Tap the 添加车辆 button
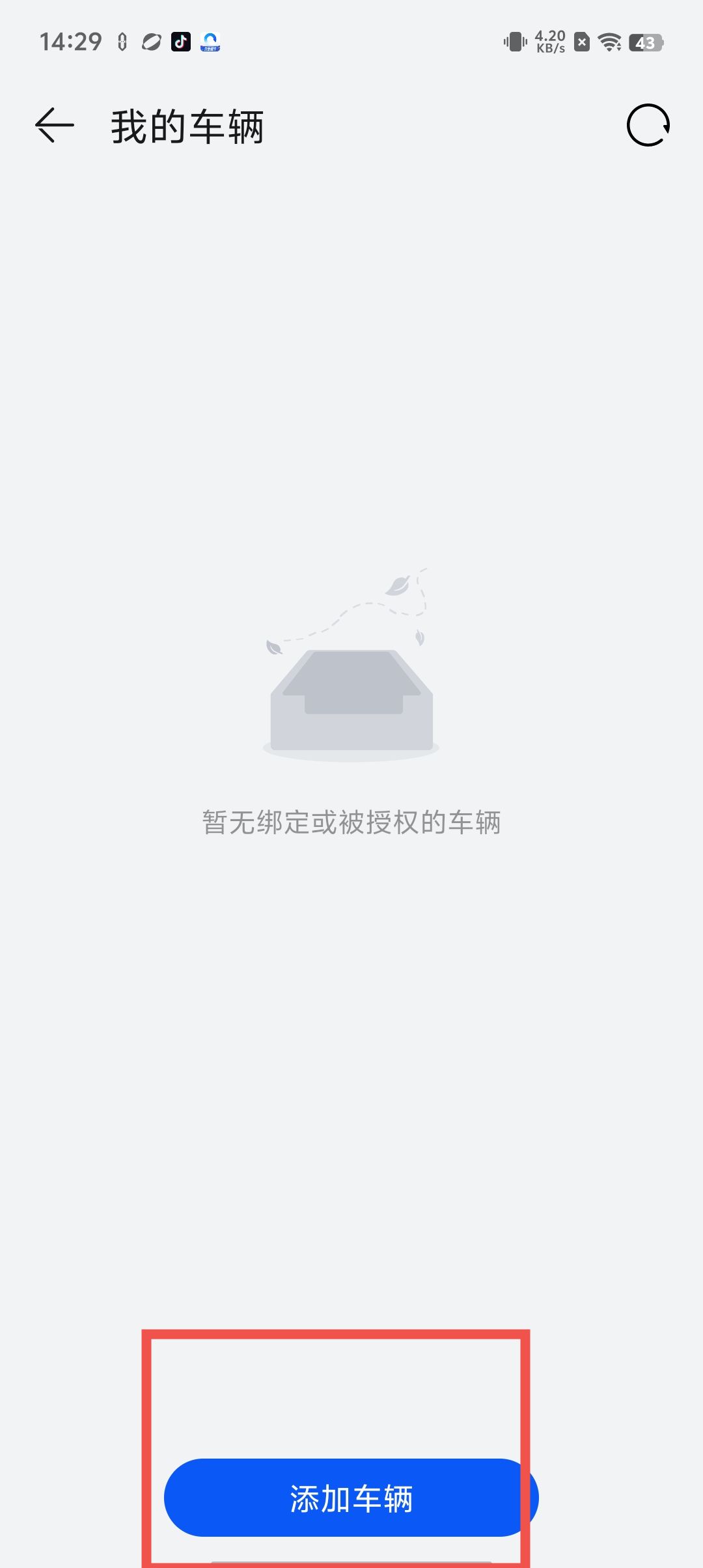The width and height of the screenshot is (703, 1568). (x=351, y=1498)
